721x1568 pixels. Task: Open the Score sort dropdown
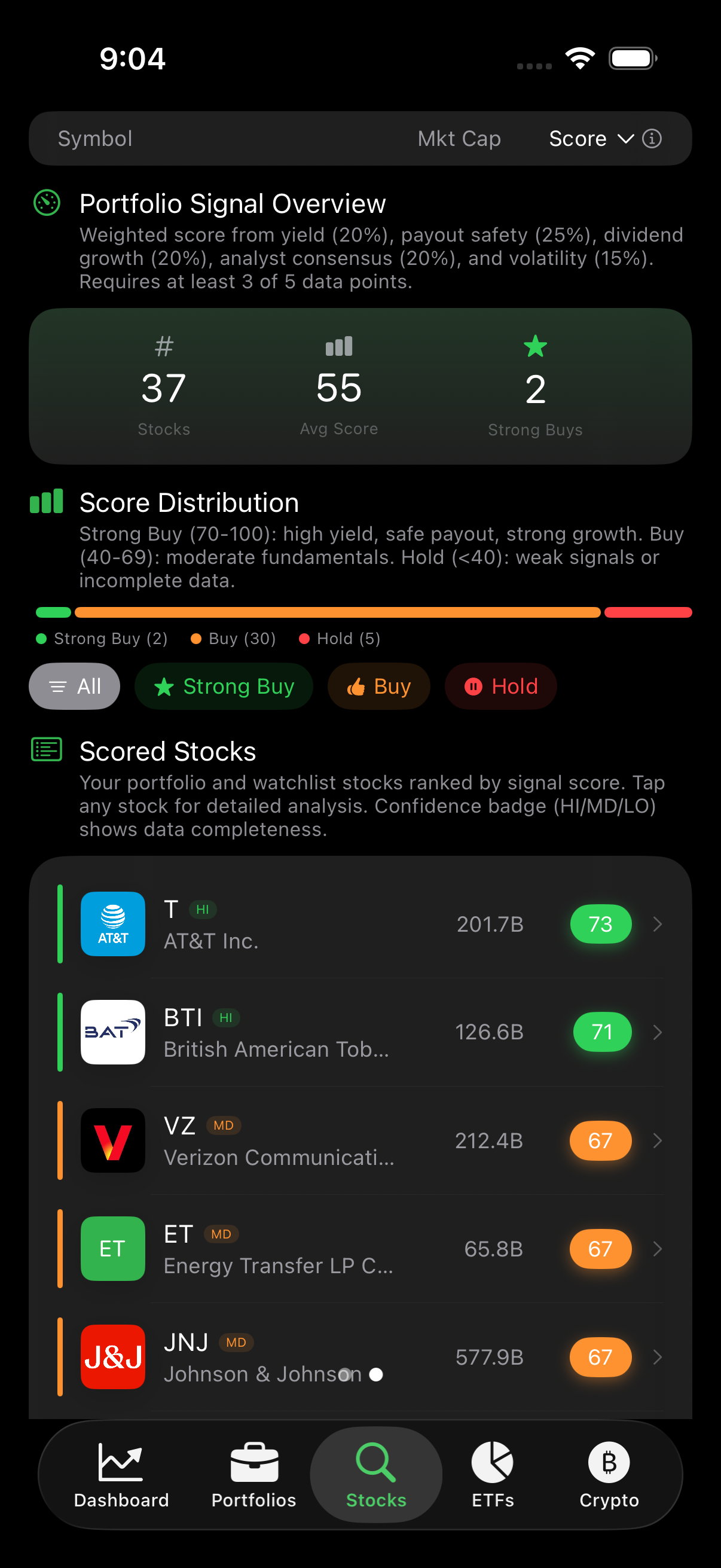click(591, 138)
